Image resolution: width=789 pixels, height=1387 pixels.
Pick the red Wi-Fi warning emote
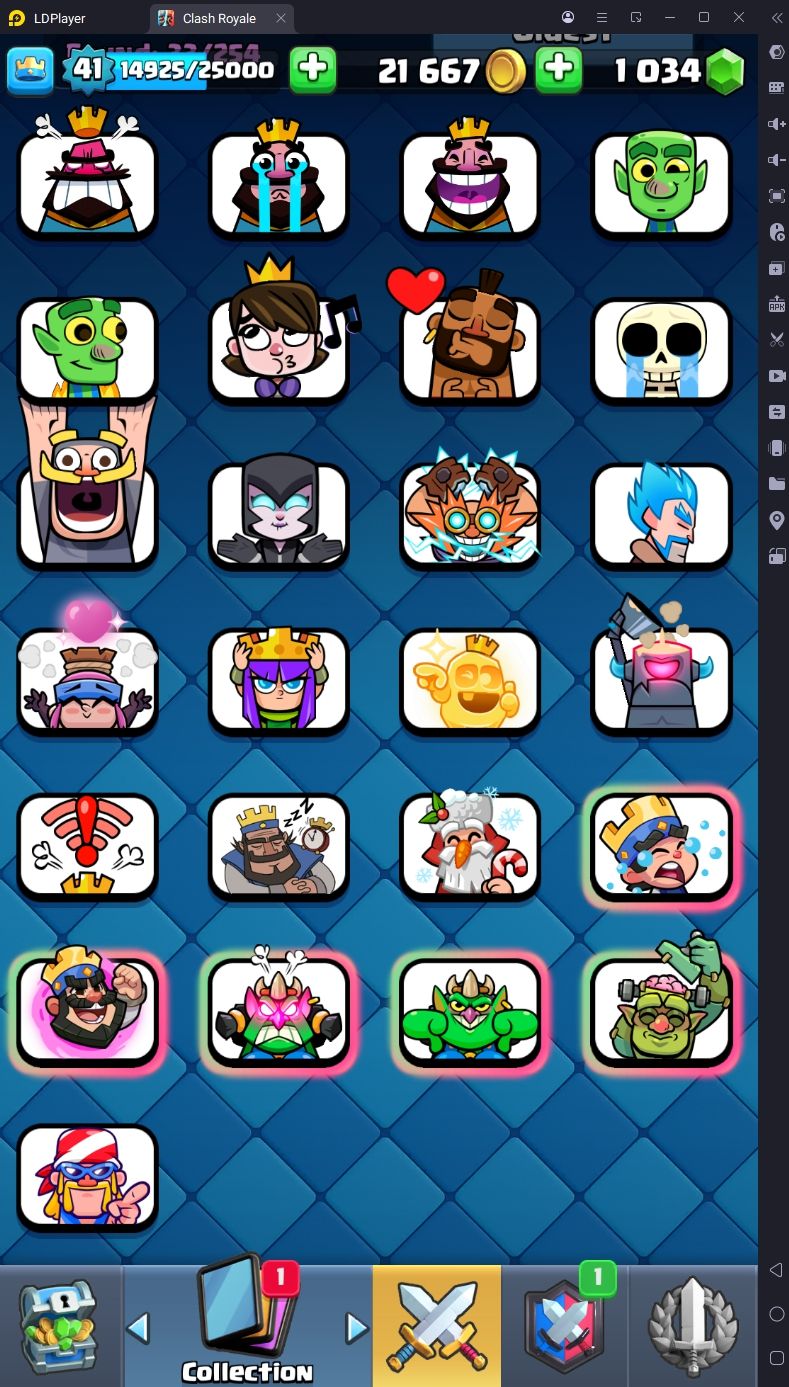tap(88, 845)
